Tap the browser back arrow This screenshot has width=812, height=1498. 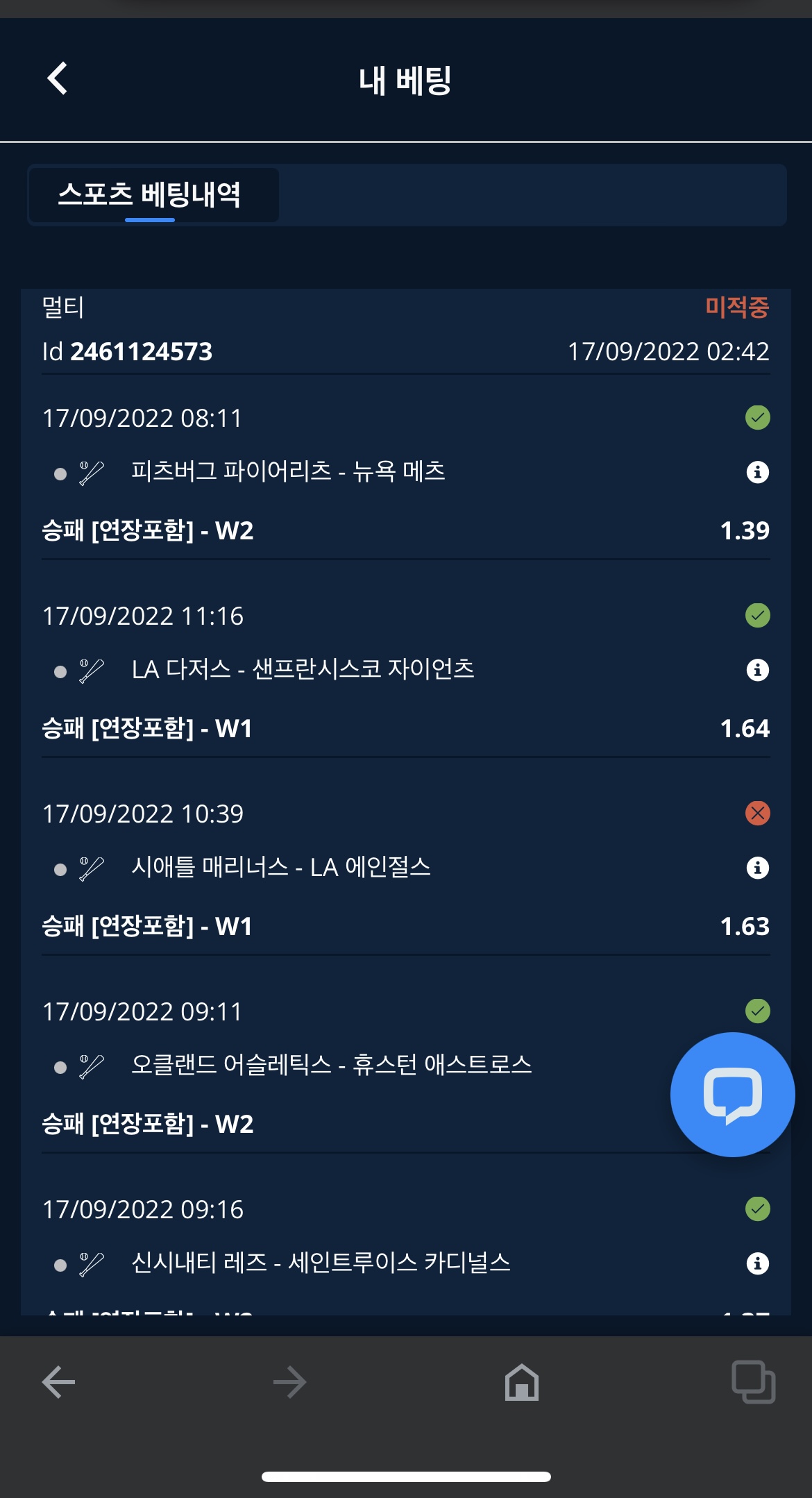click(x=59, y=1381)
